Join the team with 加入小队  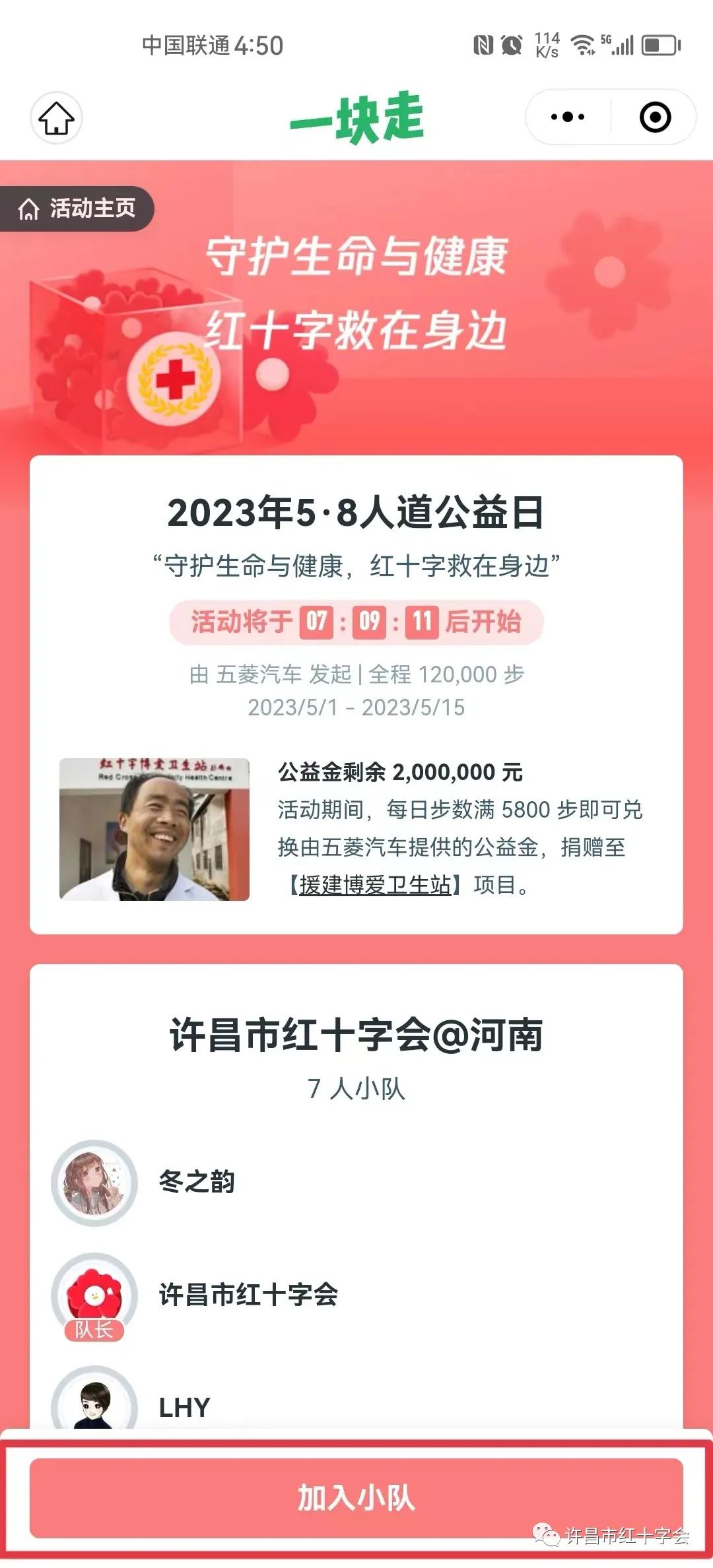(x=356, y=1497)
